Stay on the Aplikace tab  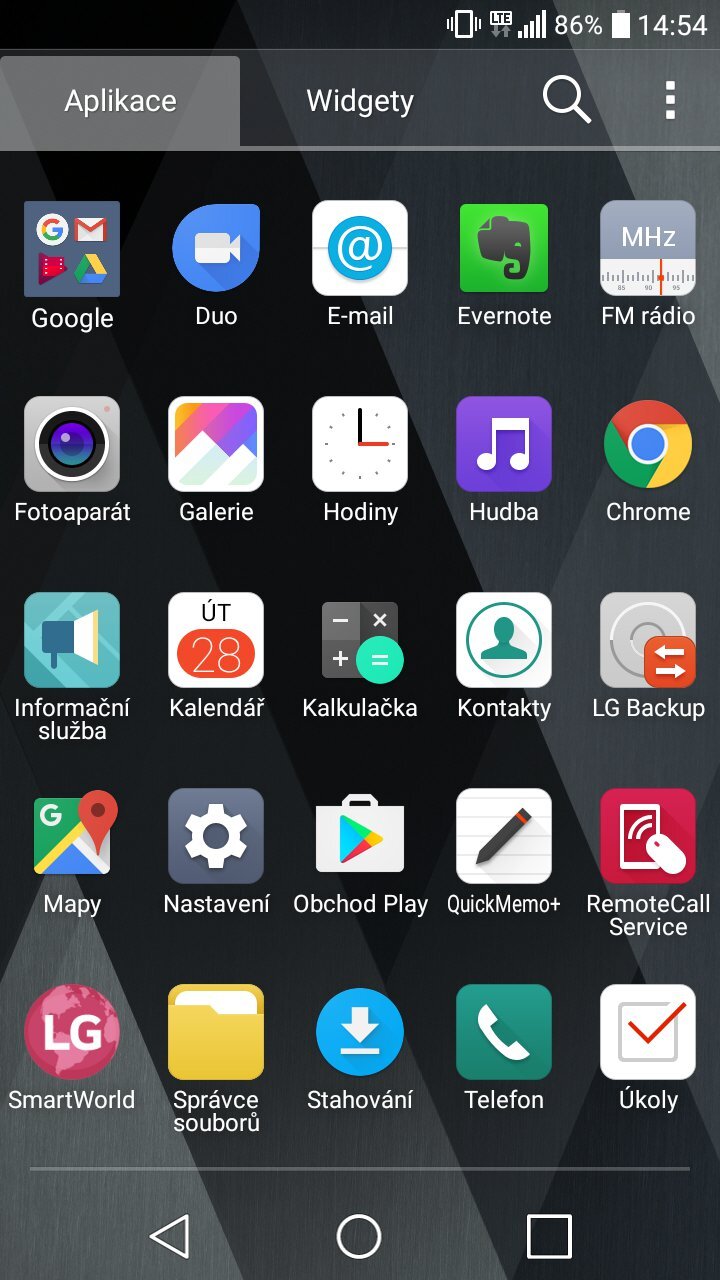120,100
